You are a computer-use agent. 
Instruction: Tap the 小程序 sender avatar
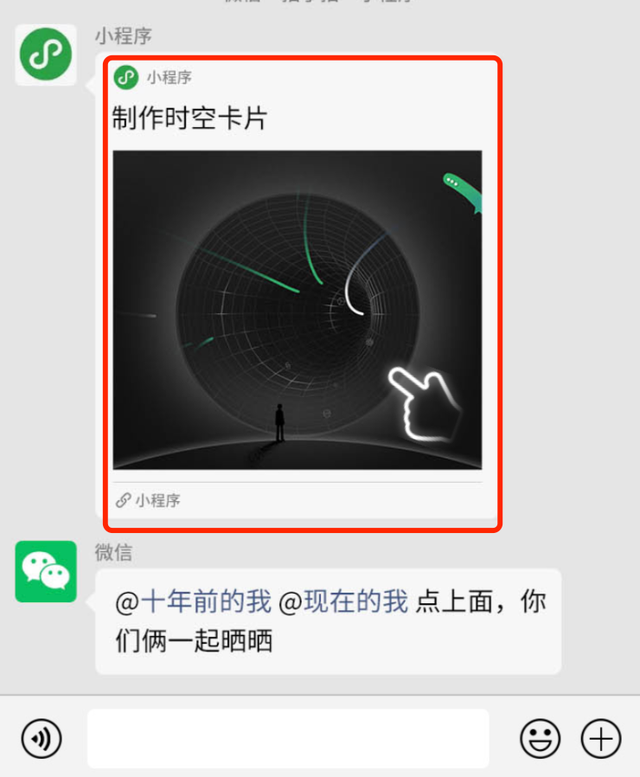point(46,56)
